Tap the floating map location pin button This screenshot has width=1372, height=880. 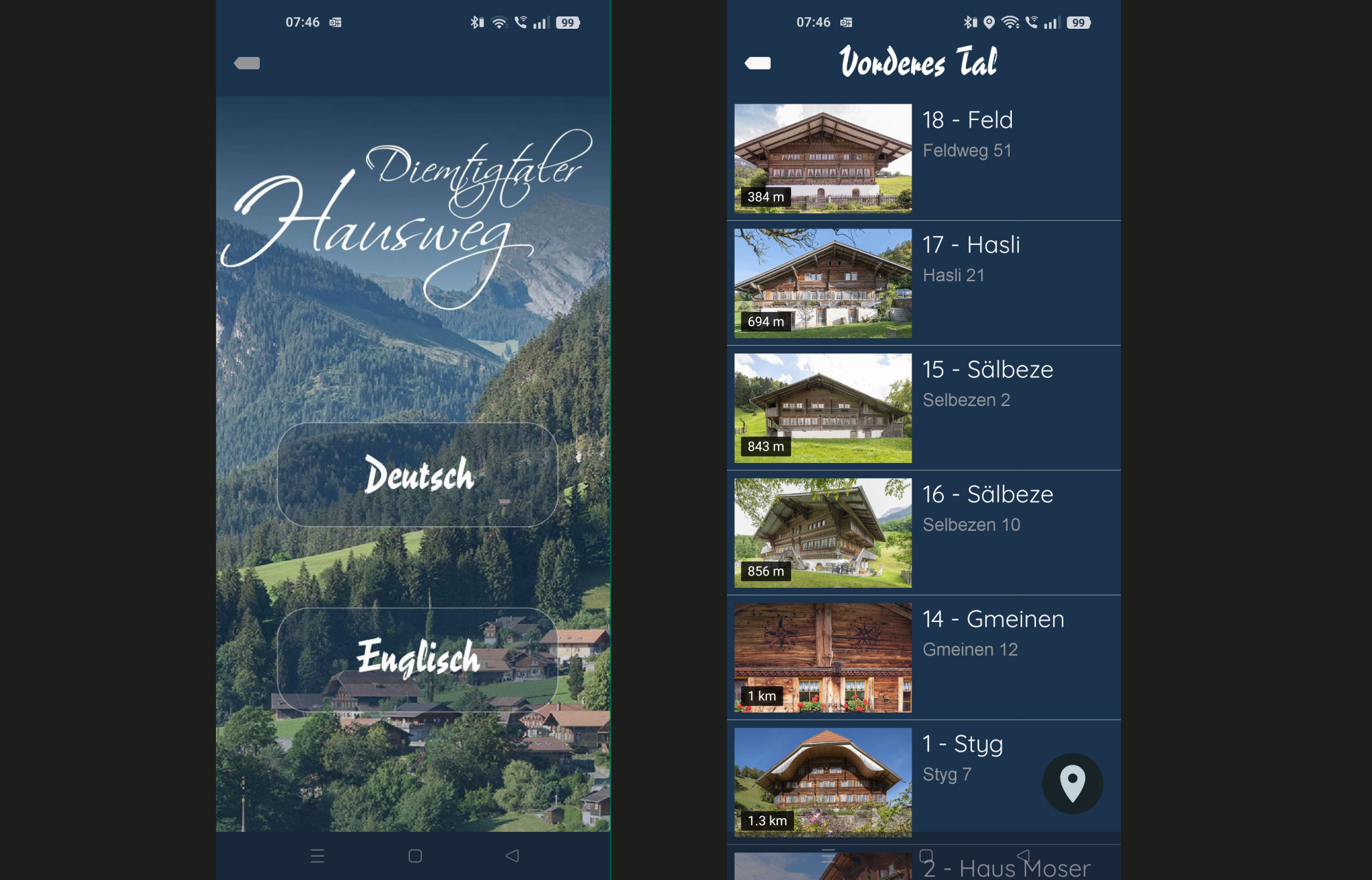pyautogui.click(x=1072, y=783)
